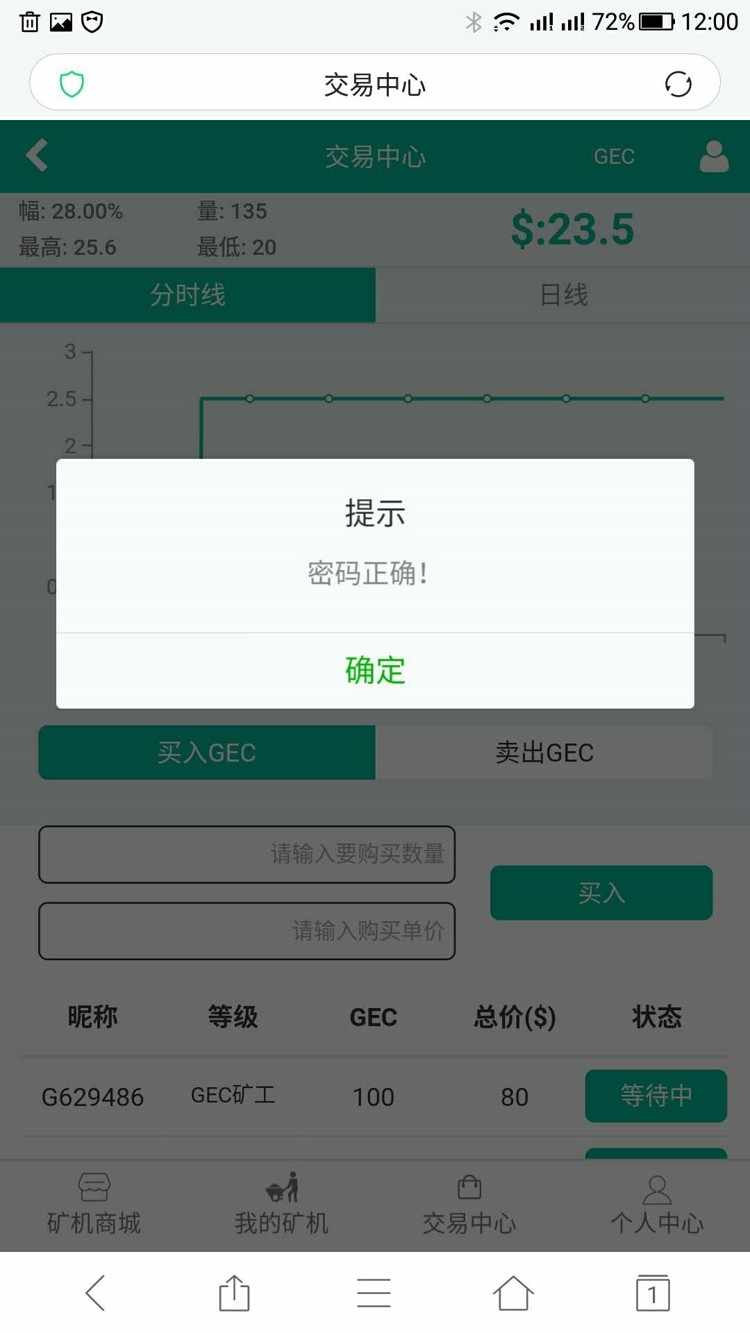Select the 分时线 chart view
This screenshot has height=1333, width=750.
(187, 294)
